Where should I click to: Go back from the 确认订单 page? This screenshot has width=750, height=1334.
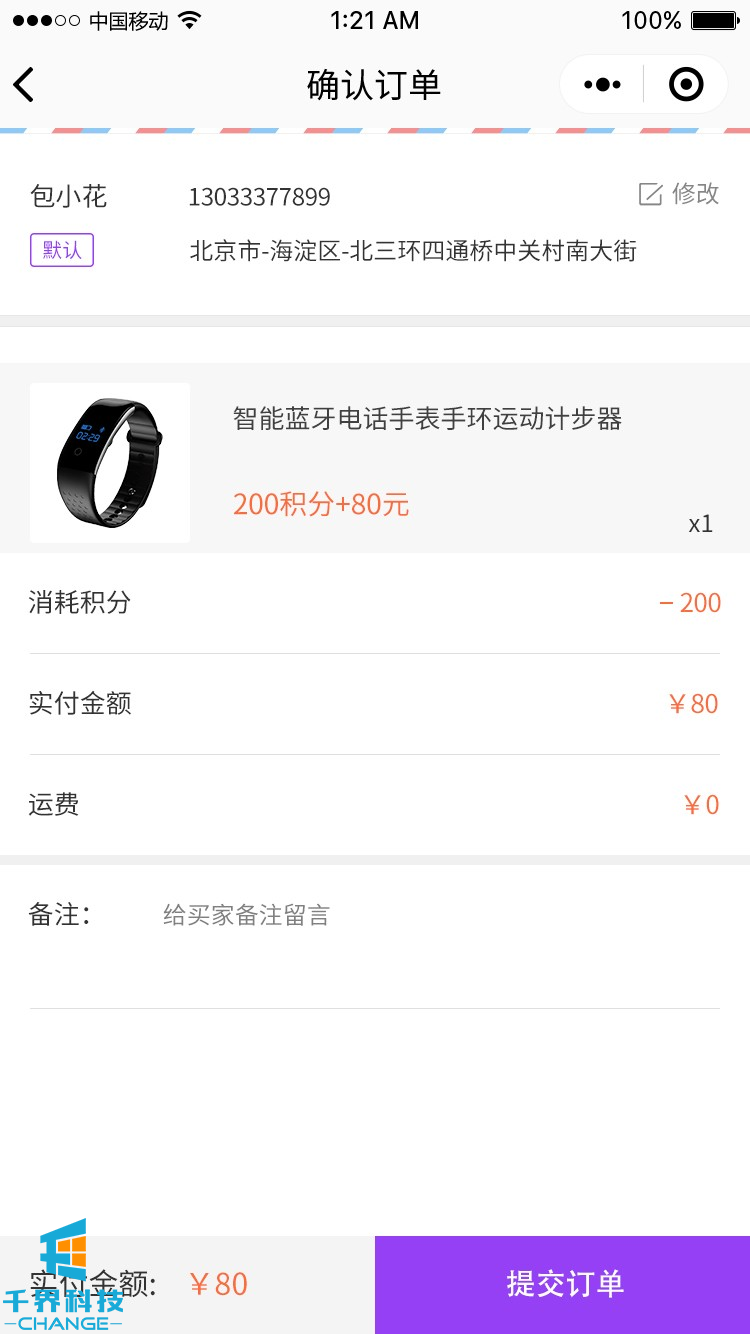coord(25,85)
